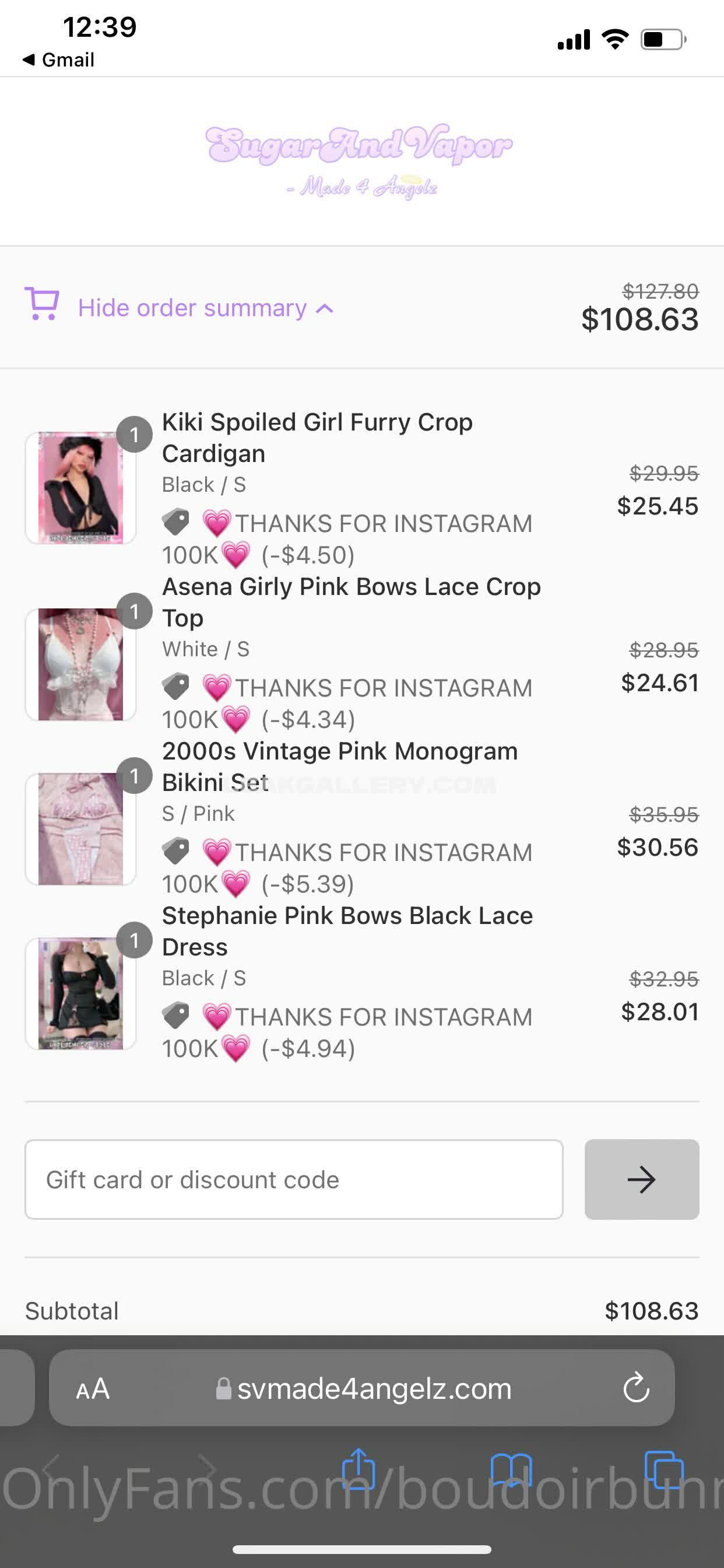Reload the svmade4angelz.com page
Screen dimensions: 724x1568
point(637,1389)
